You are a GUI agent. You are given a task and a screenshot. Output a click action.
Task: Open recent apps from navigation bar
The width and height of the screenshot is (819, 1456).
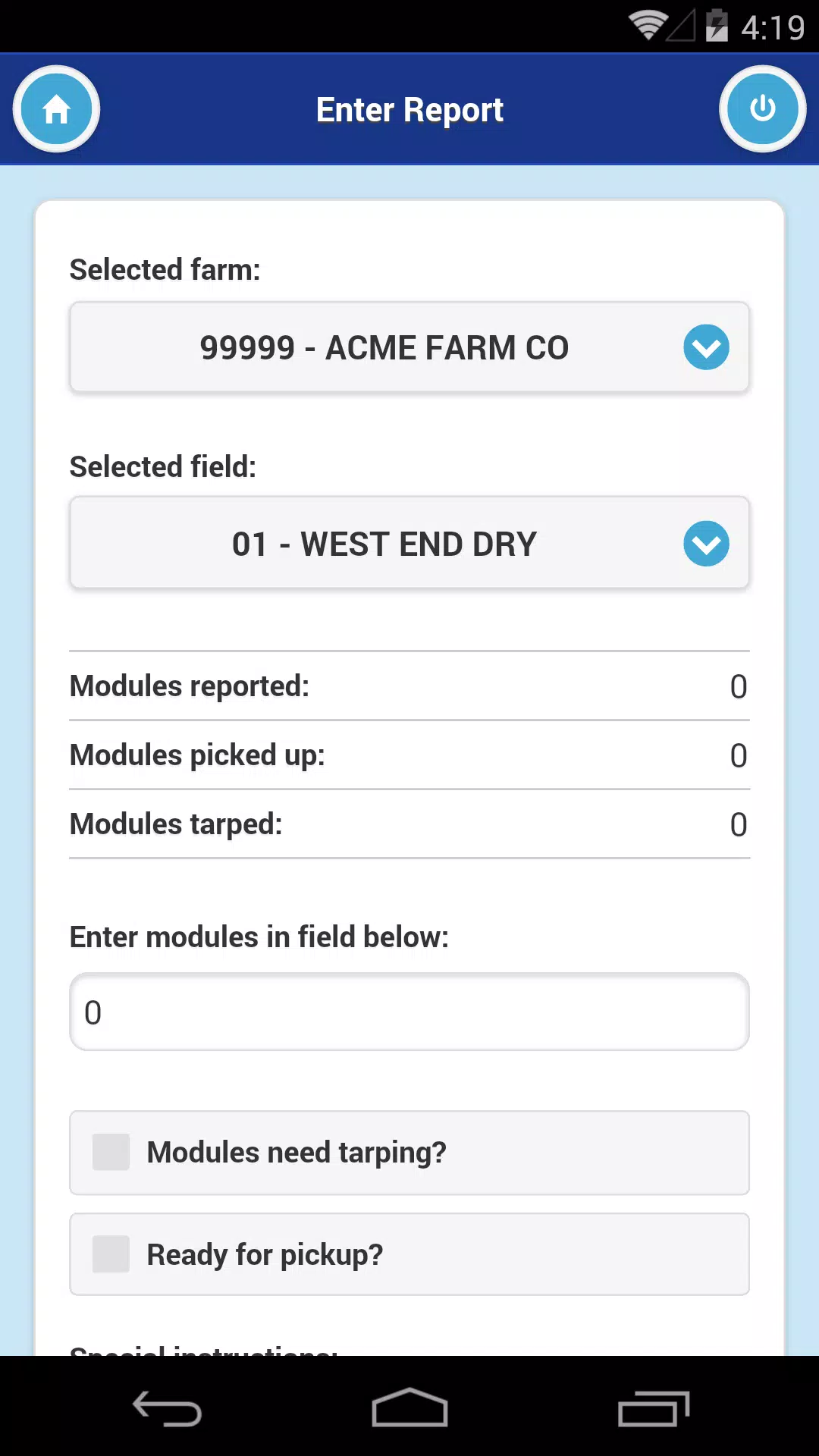(x=653, y=1409)
